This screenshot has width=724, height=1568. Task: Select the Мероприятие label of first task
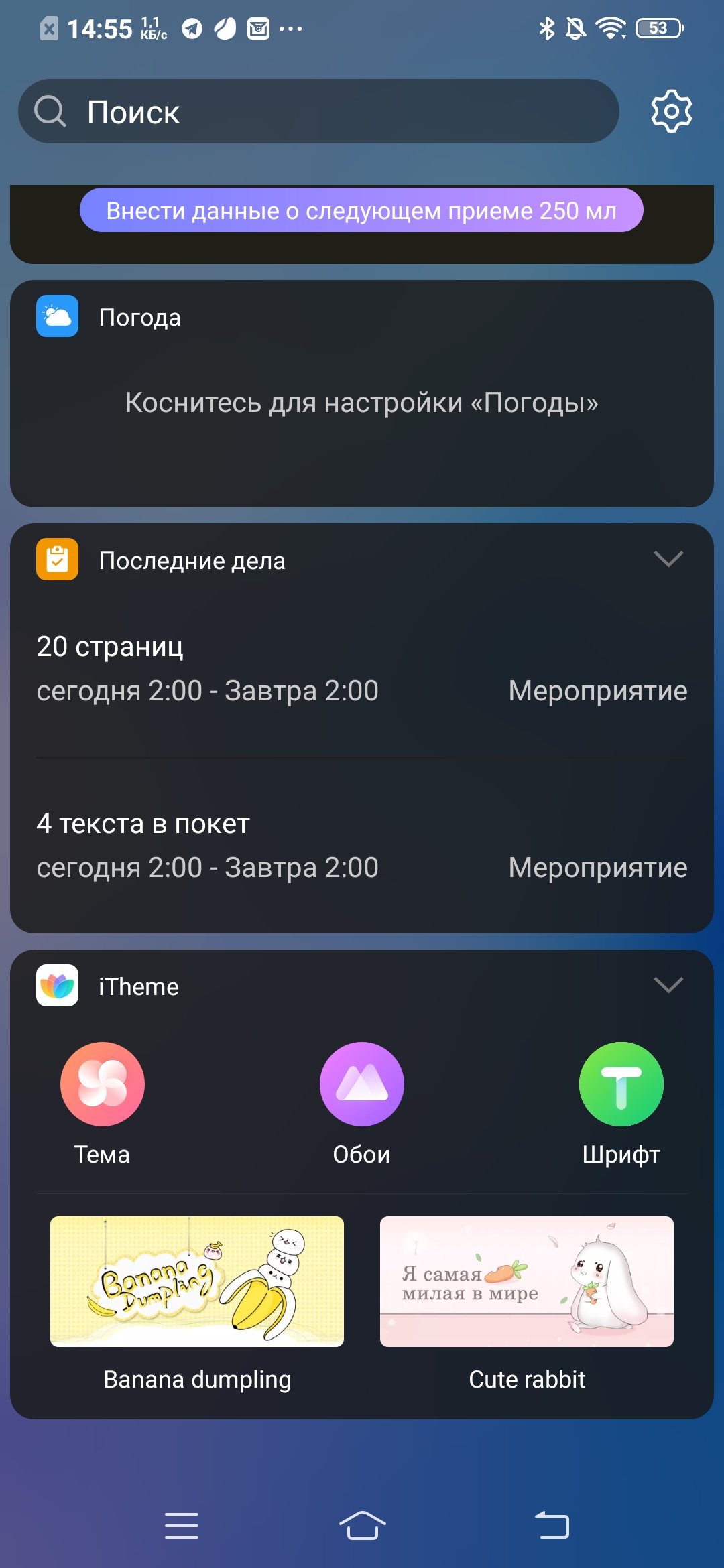(597, 690)
